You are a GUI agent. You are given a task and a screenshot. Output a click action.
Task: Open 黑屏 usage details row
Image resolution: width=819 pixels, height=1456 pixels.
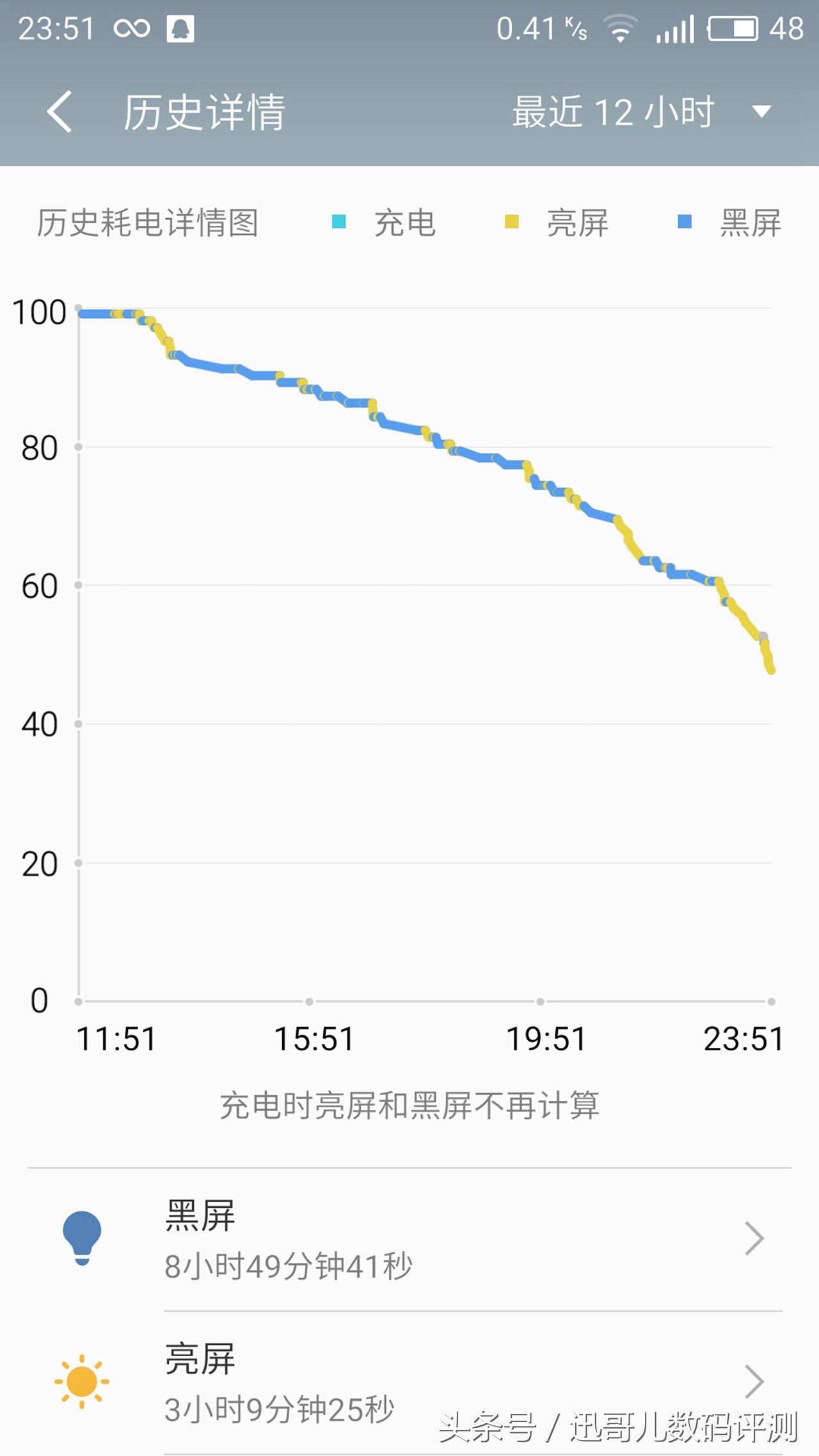coord(409,1239)
